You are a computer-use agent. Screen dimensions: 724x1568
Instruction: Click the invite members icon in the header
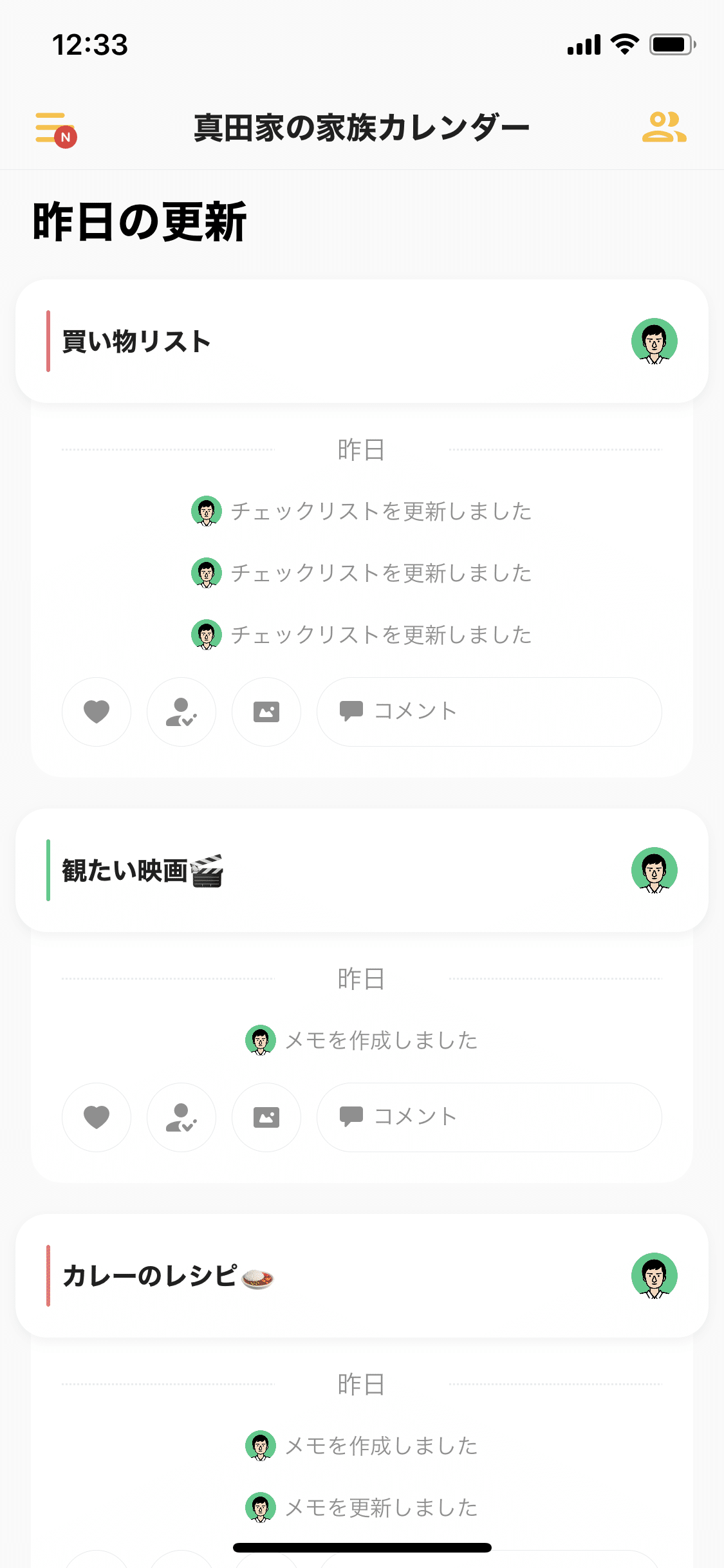[665, 126]
